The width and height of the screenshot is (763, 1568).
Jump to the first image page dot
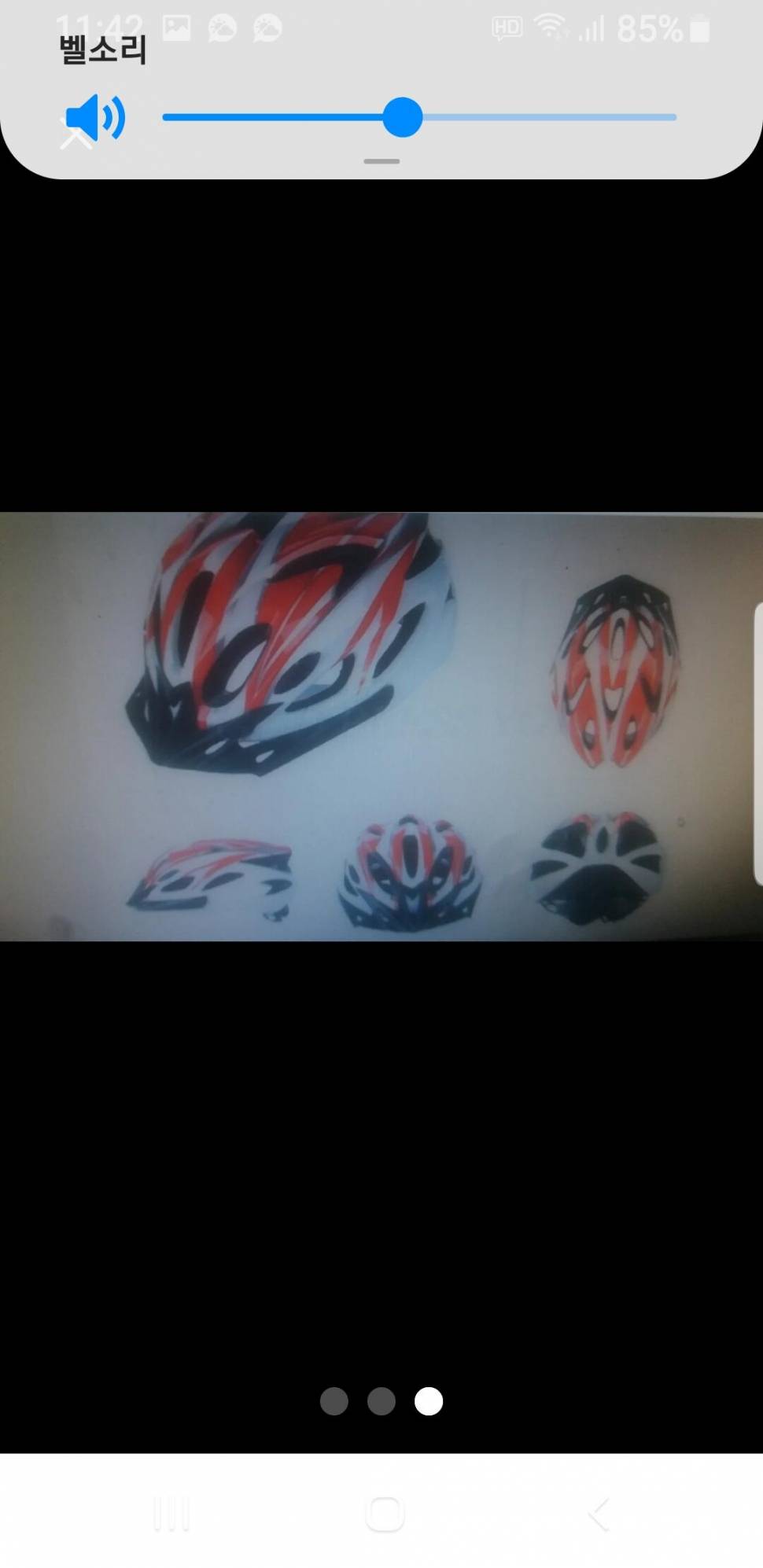pyautogui.click(x=334, y=1401)
